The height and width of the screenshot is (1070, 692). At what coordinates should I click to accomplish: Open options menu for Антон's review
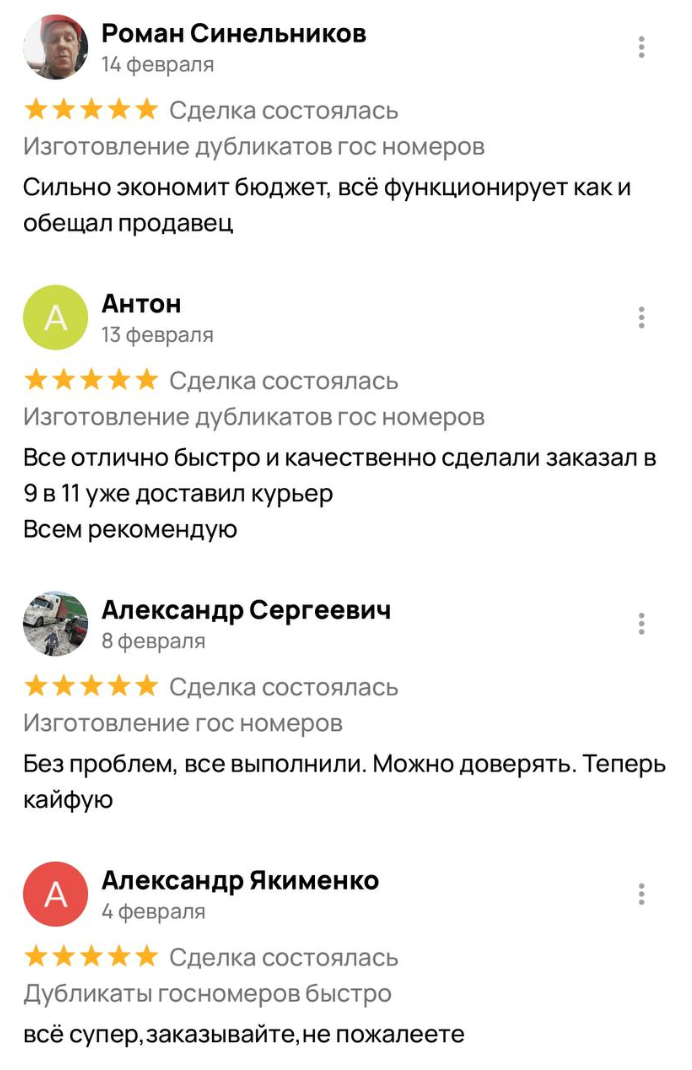[x=641, y=318]
